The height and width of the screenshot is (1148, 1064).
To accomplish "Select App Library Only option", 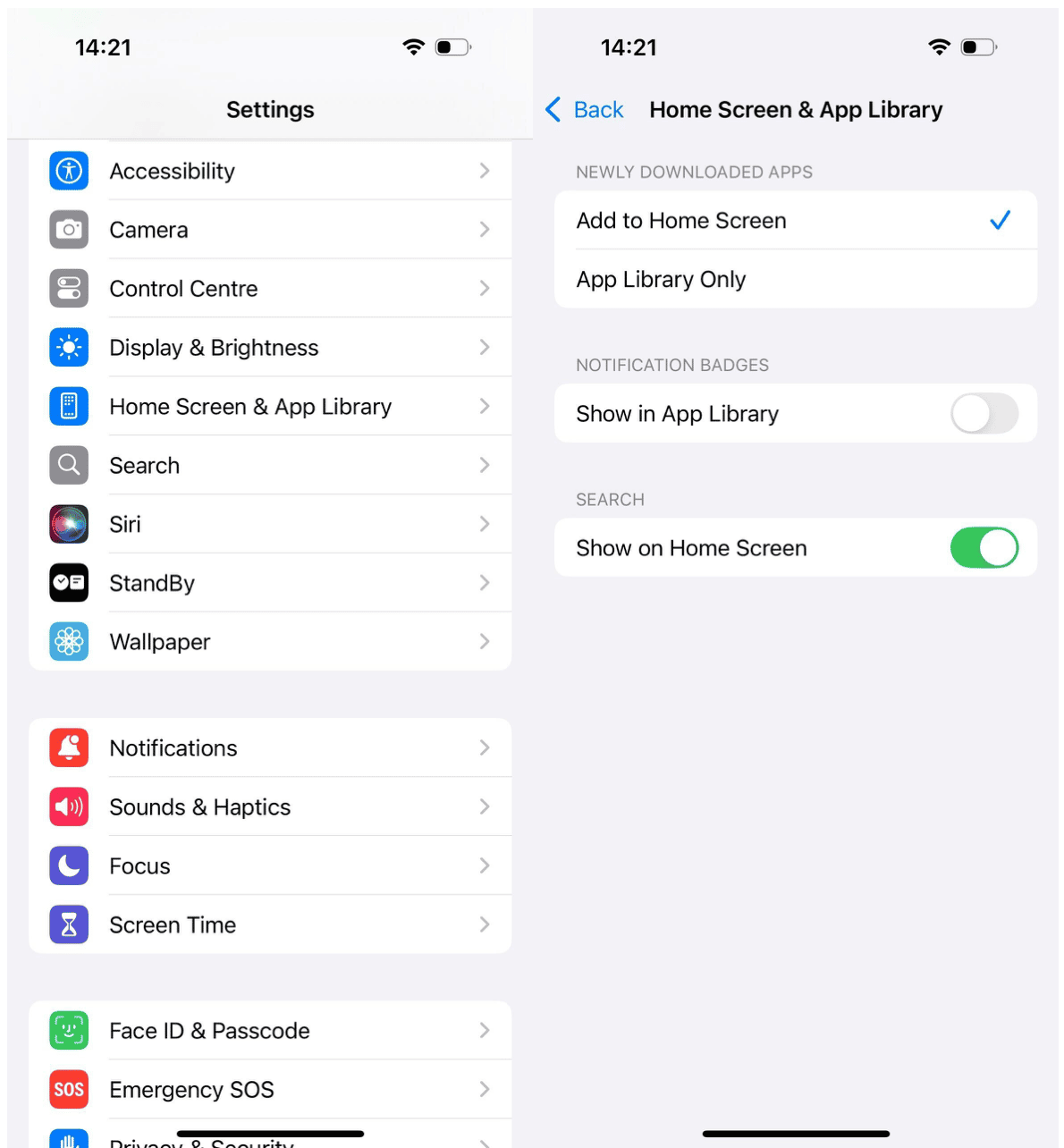I will [794, 280].
